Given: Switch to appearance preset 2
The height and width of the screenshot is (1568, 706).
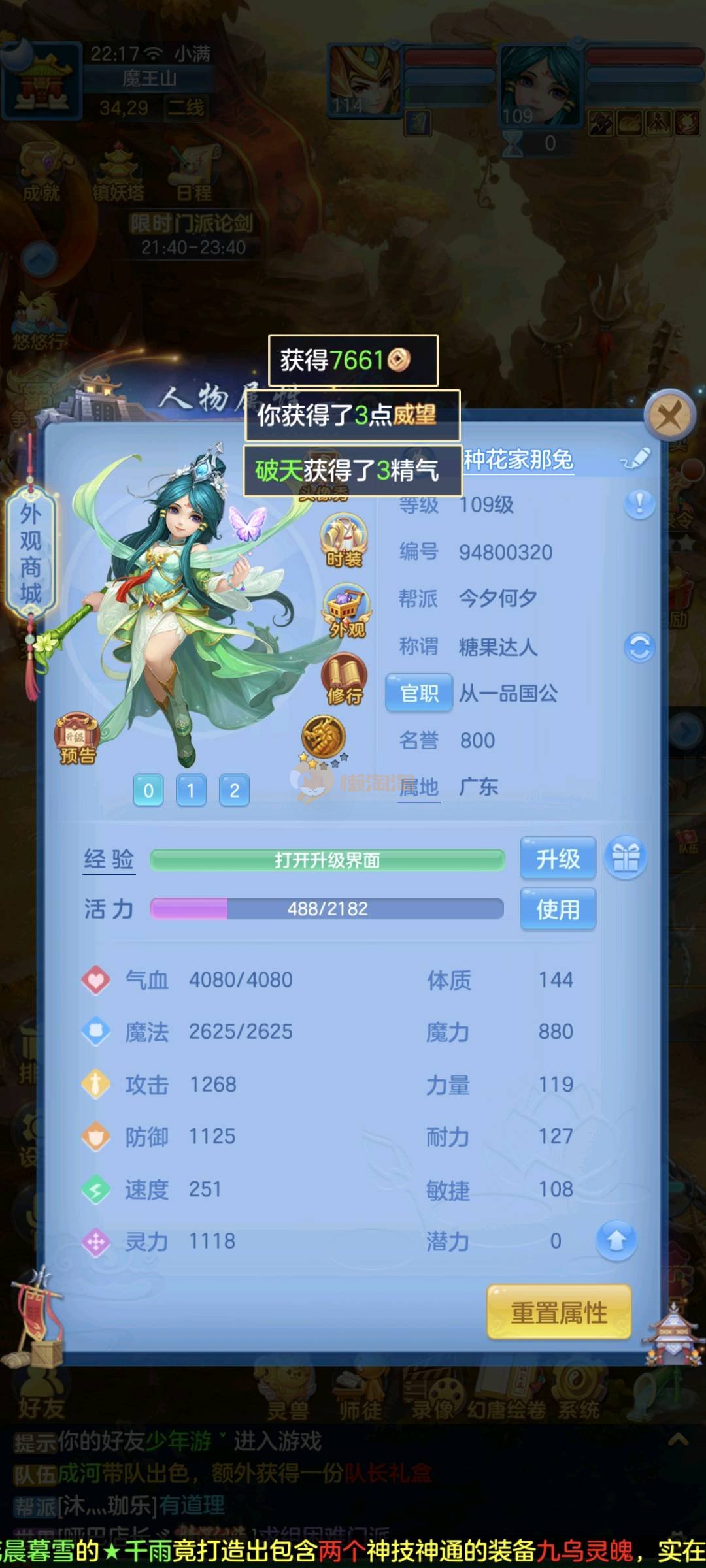Looking at the screenshot, I should point(234,791).
